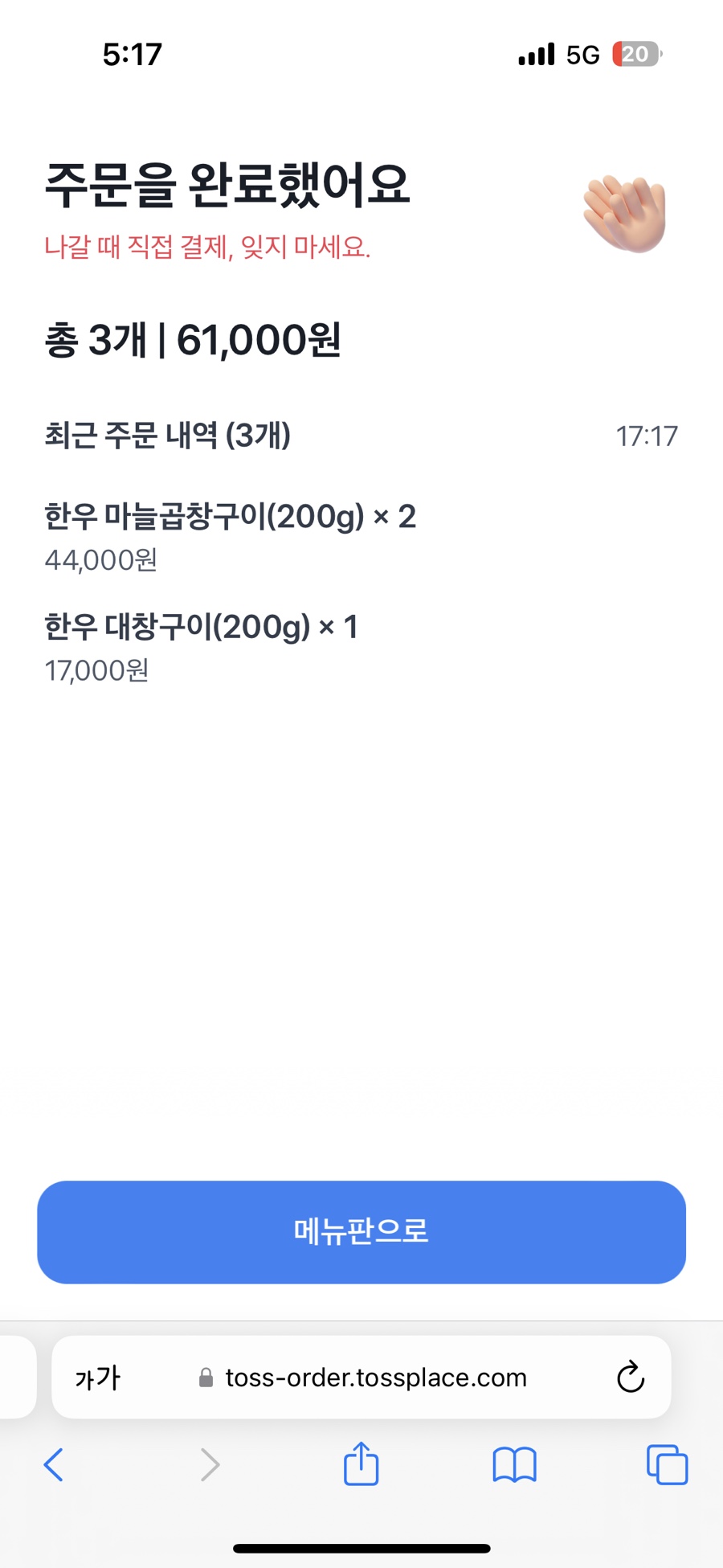Tap the share icon in Safari toolbar
723x1568 pixels.
coord(360,1464)
